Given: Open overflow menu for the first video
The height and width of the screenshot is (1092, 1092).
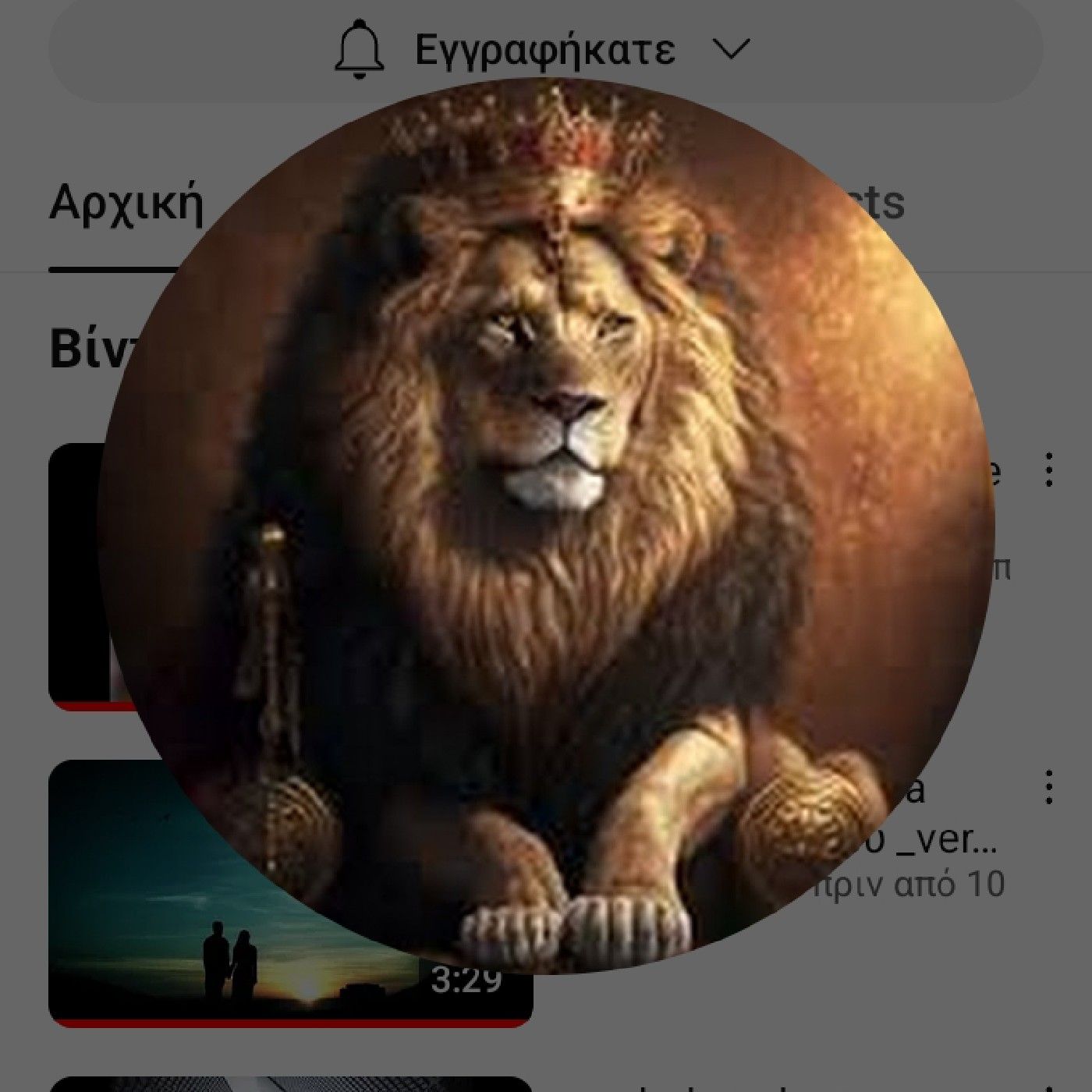Looking at the screenshot, I should (1049, 470).
